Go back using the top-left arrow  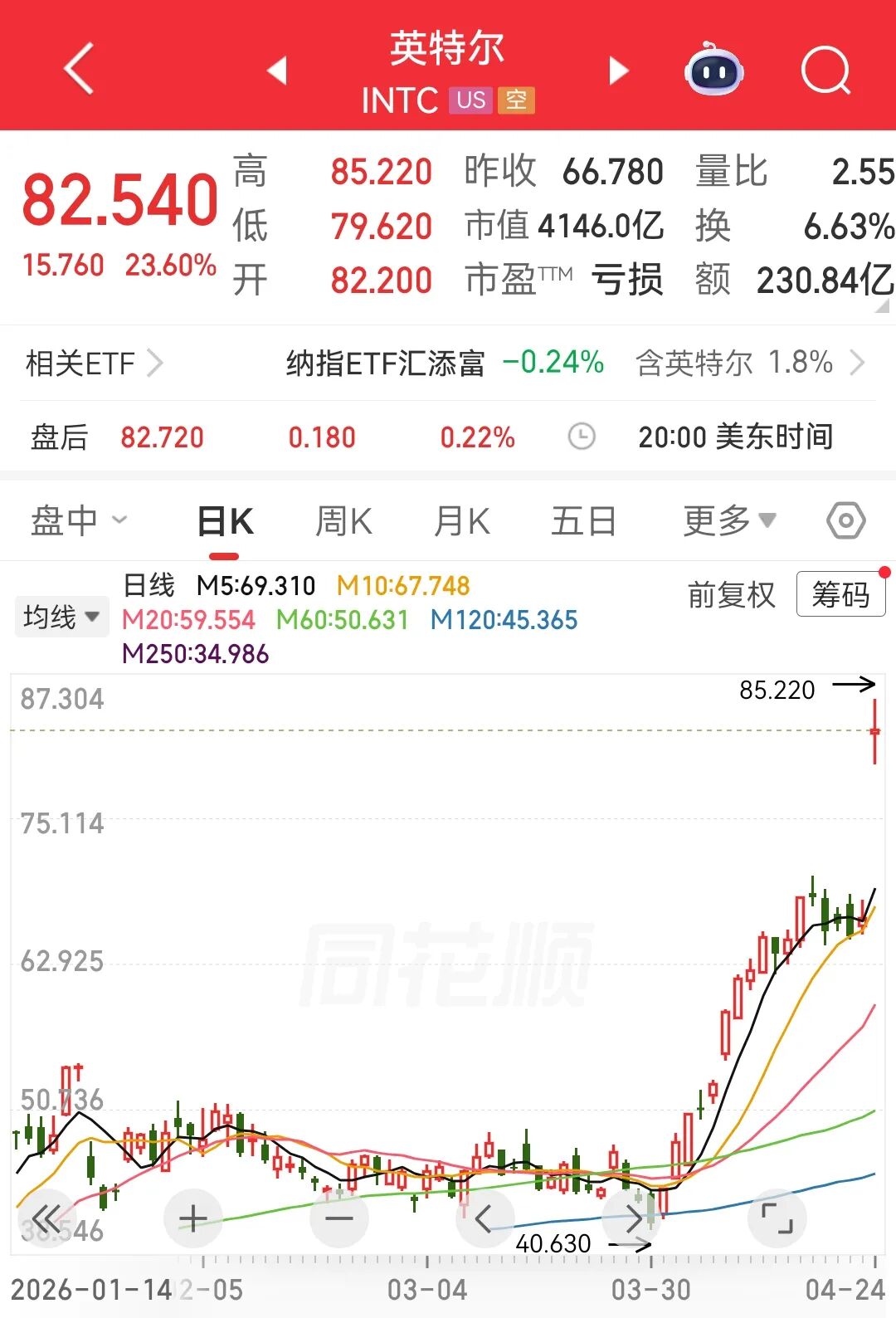point(79,69)
